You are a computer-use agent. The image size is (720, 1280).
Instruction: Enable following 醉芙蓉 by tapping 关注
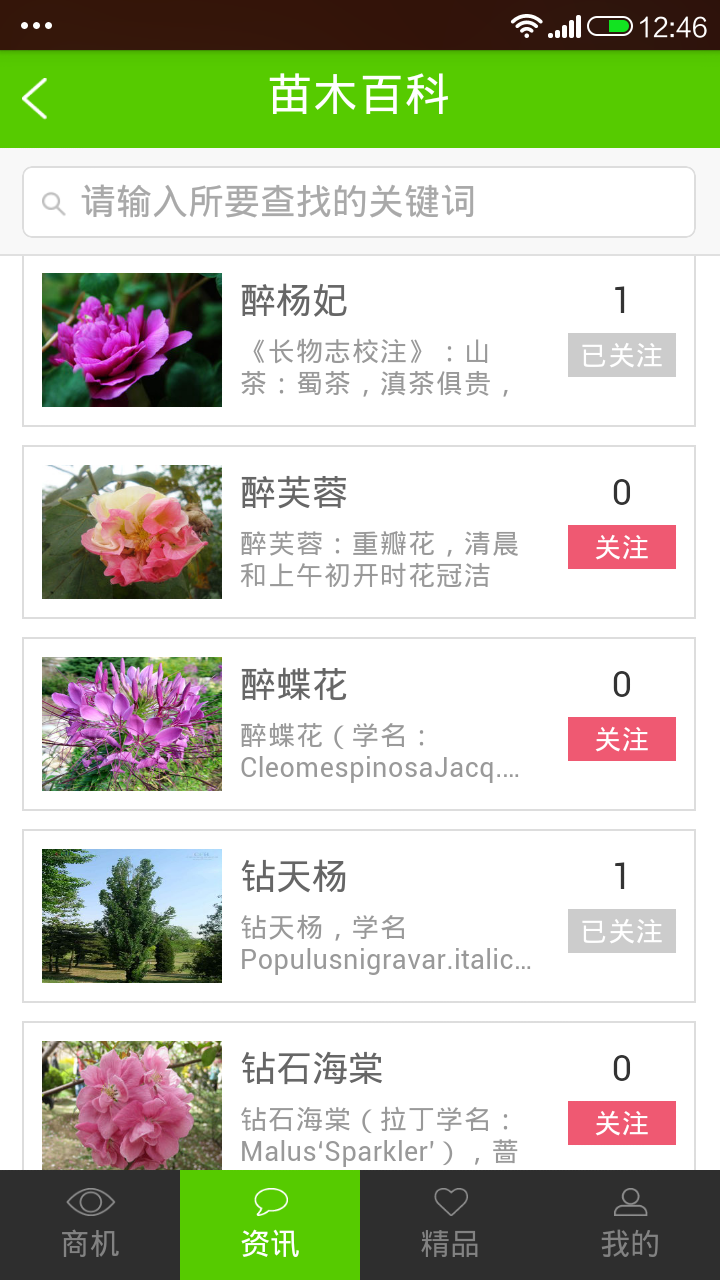pyautogui.click(x=621, y=547)
